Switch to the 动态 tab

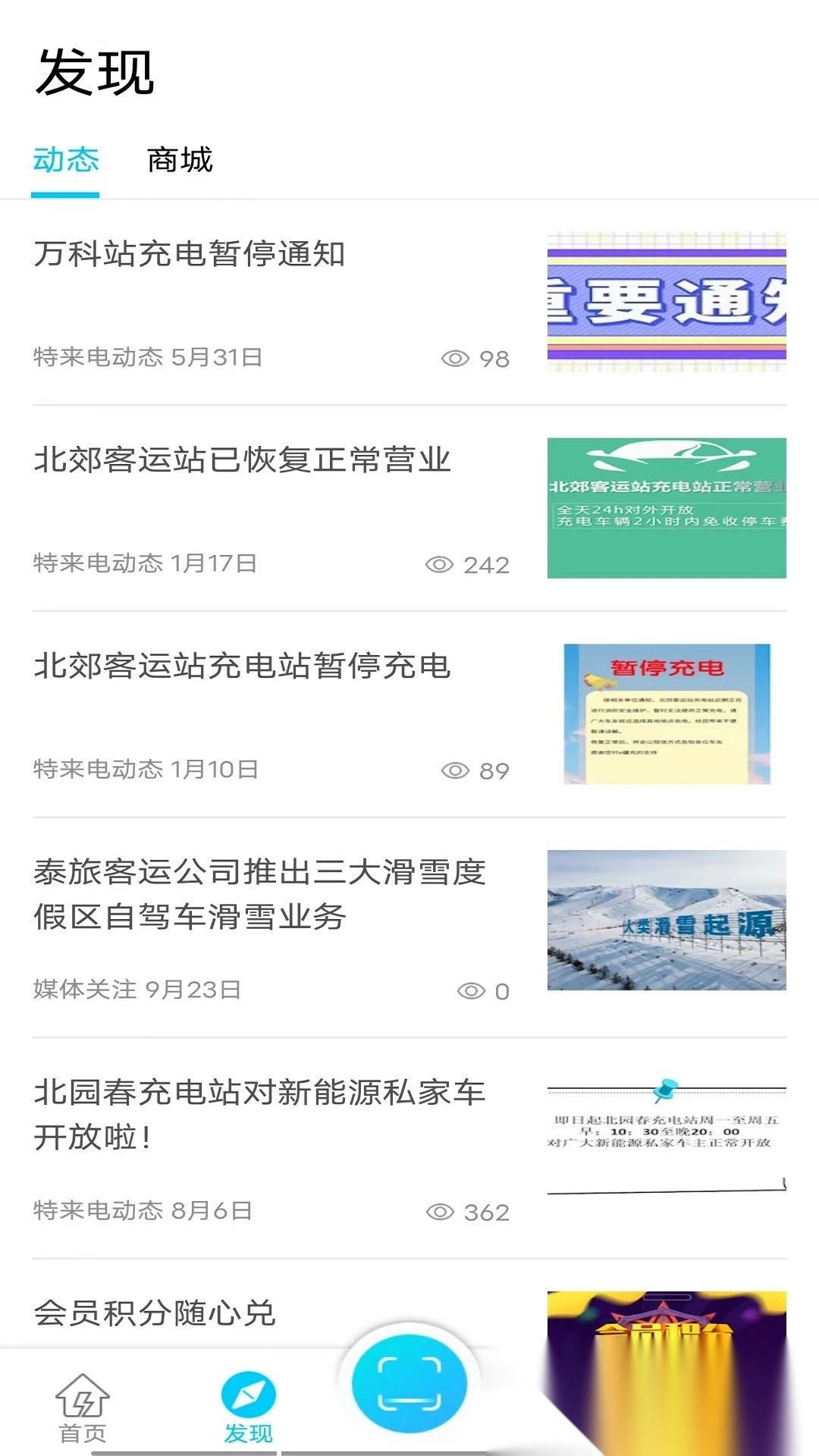click(66, 161)
